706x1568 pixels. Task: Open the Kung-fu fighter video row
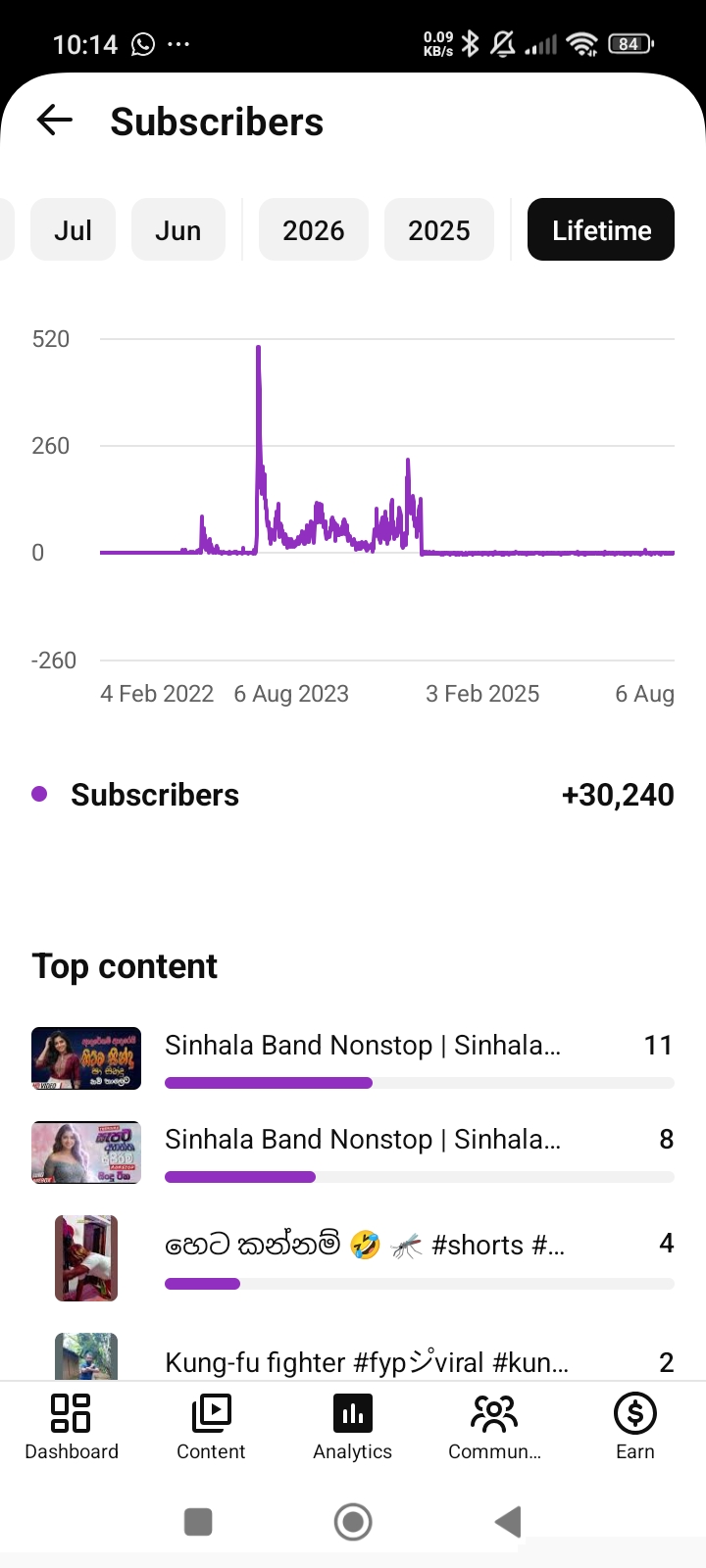pyautogui.click(x=353, y=1357)
